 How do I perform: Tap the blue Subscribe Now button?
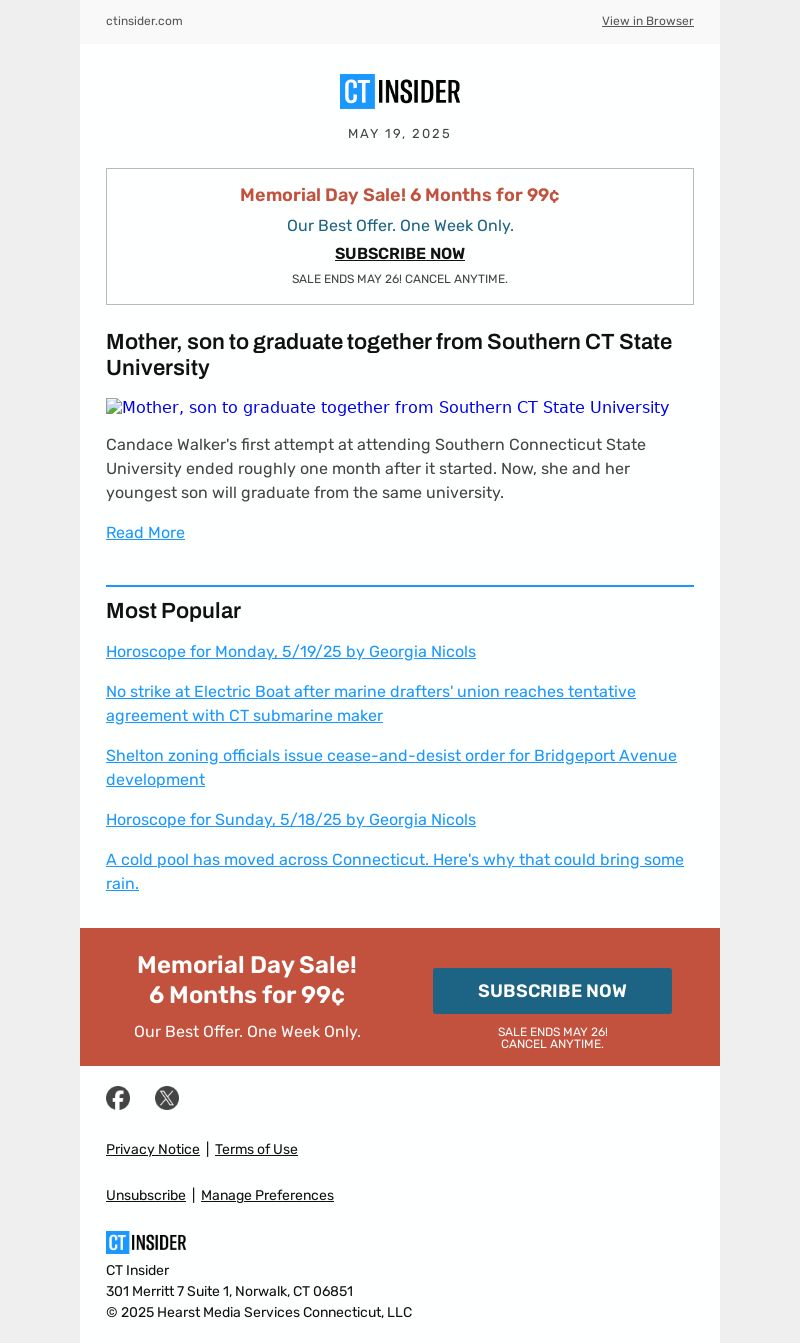(x=552, y=991)
